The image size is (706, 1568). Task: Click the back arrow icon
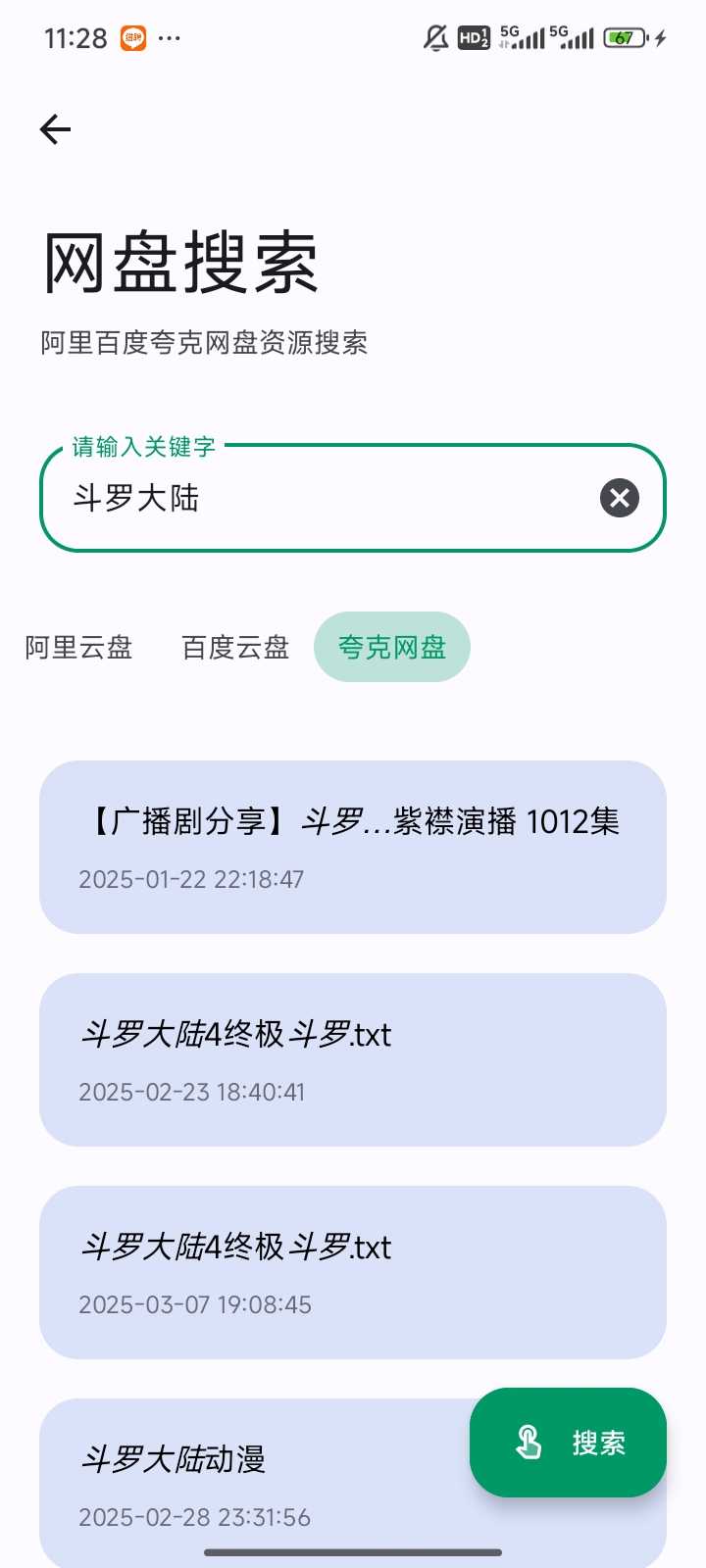point(55,128)
